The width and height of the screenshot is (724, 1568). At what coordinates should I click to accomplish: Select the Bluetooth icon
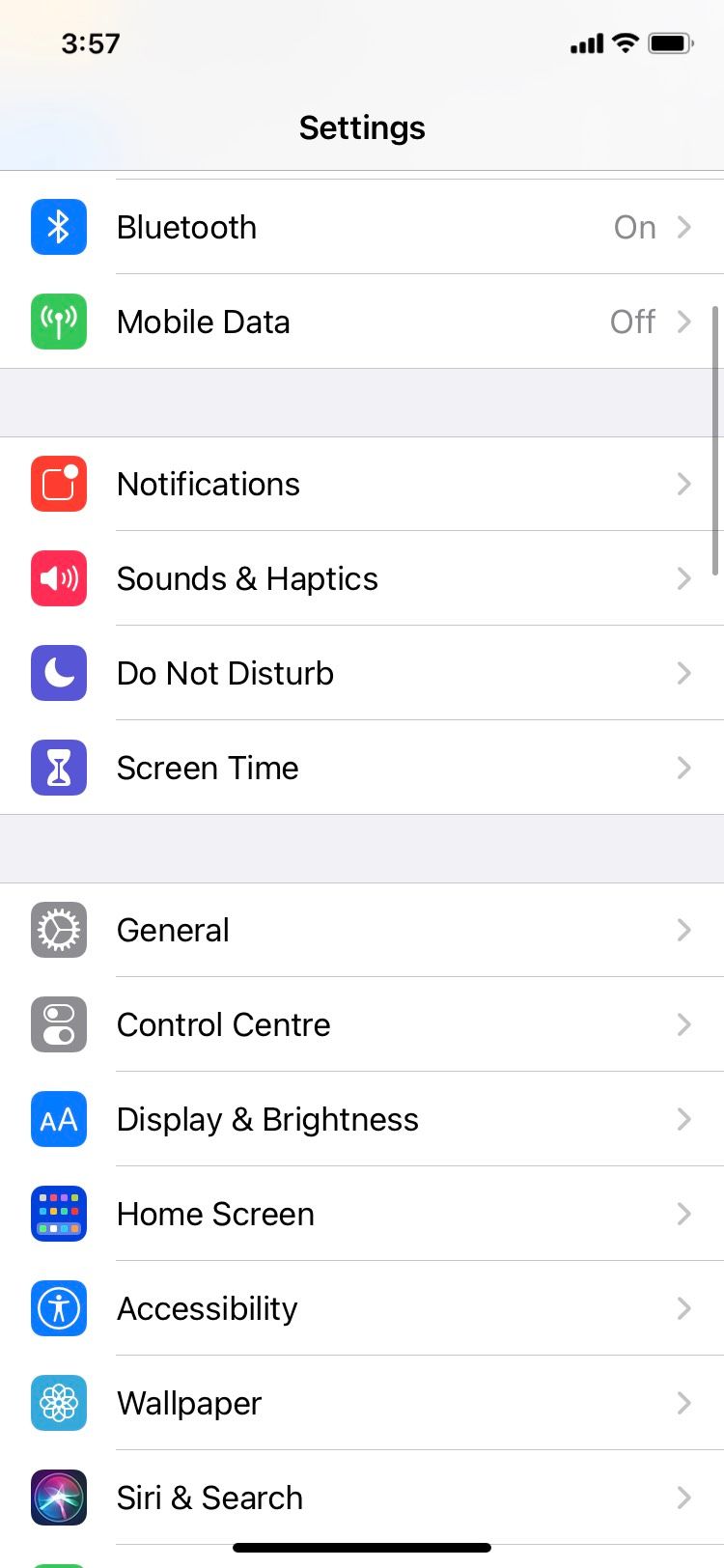point(59,227)
